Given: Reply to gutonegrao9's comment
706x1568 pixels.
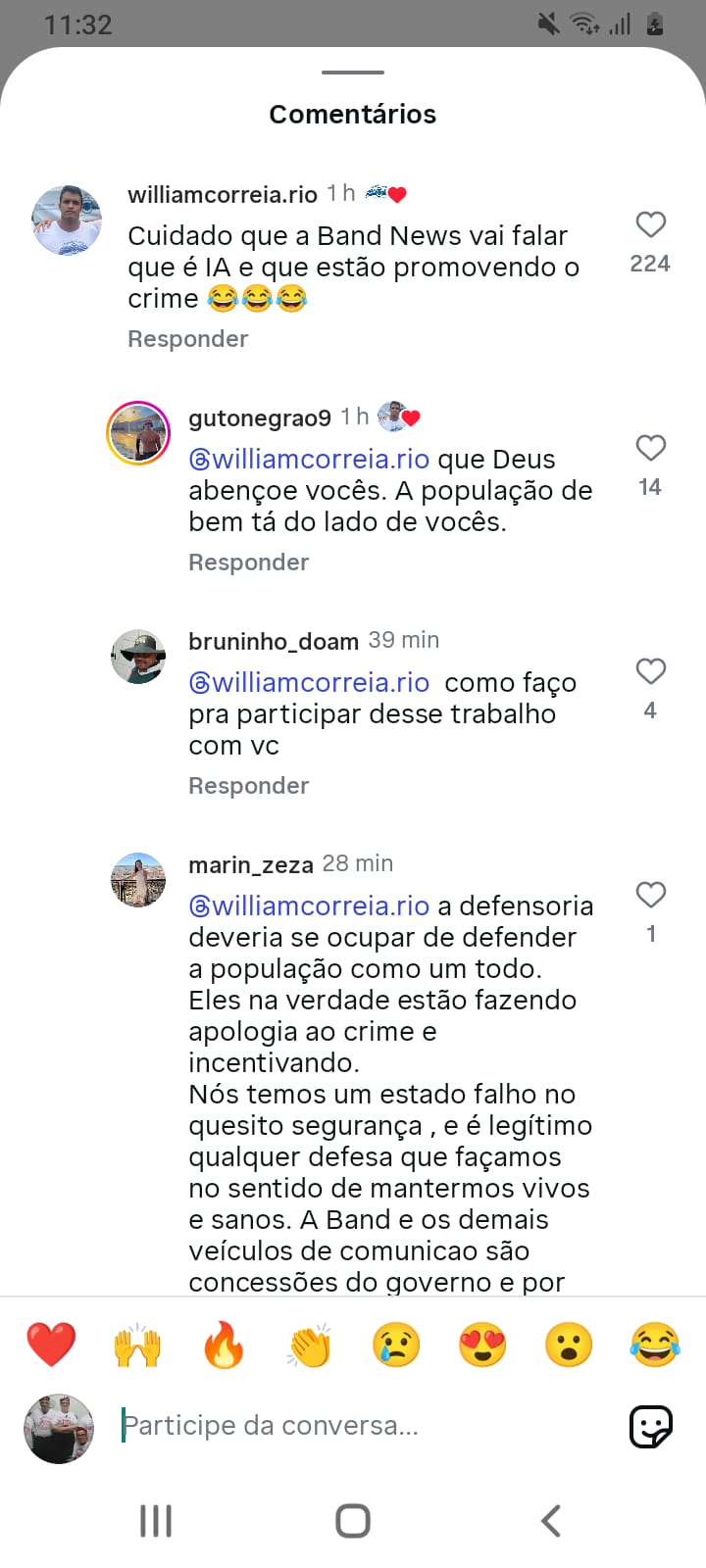Looking at the screenshot, I should click(x=248, y=563).
